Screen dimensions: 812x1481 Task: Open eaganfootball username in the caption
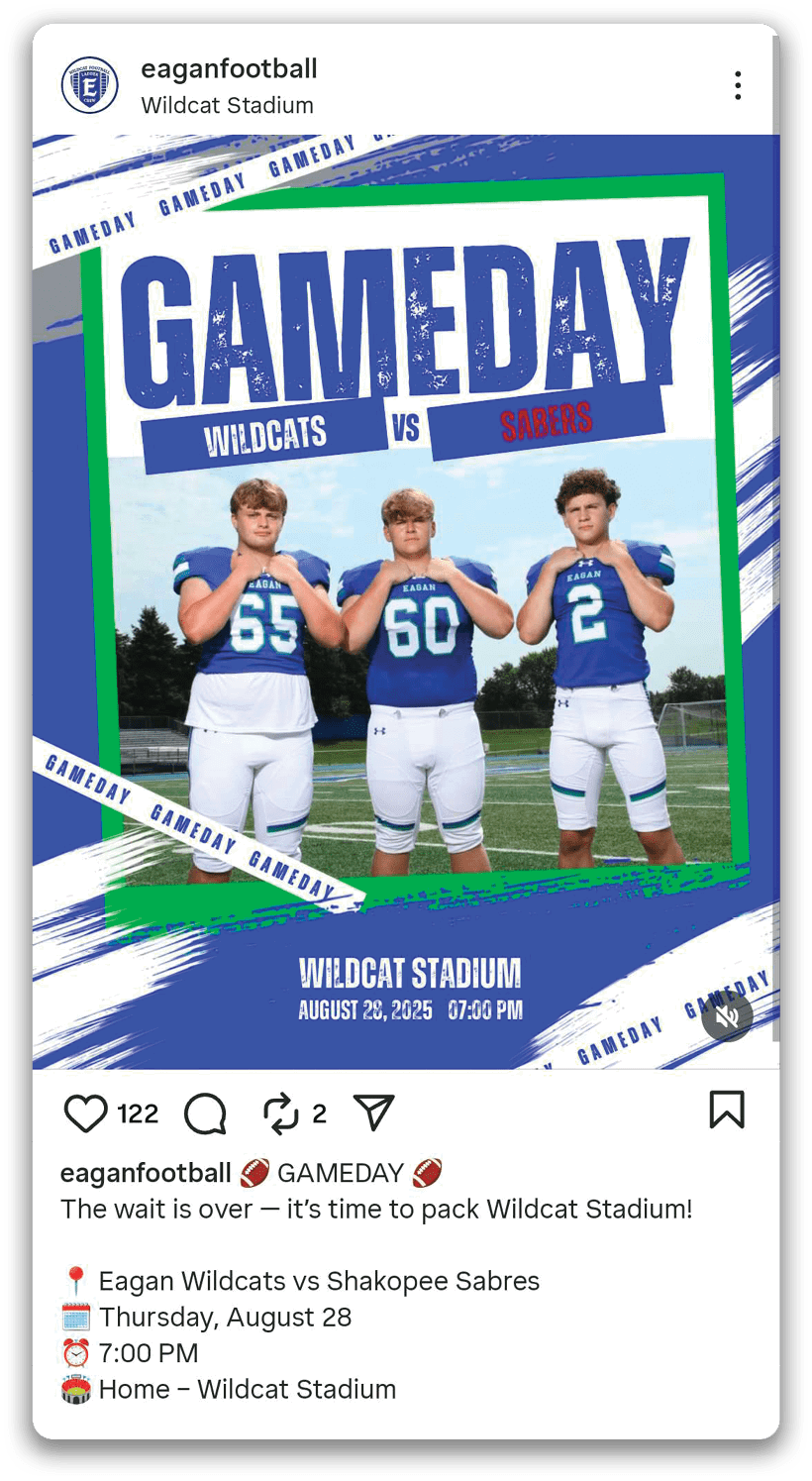click(146, 1173)
